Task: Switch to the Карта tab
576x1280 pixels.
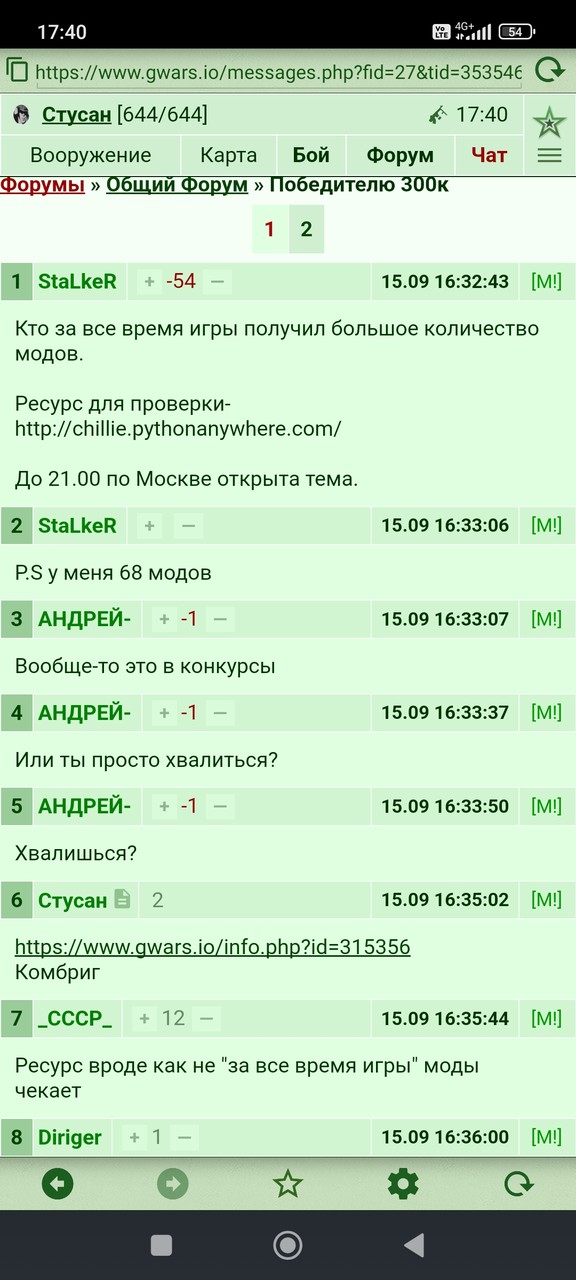Action: pos(228,155)
